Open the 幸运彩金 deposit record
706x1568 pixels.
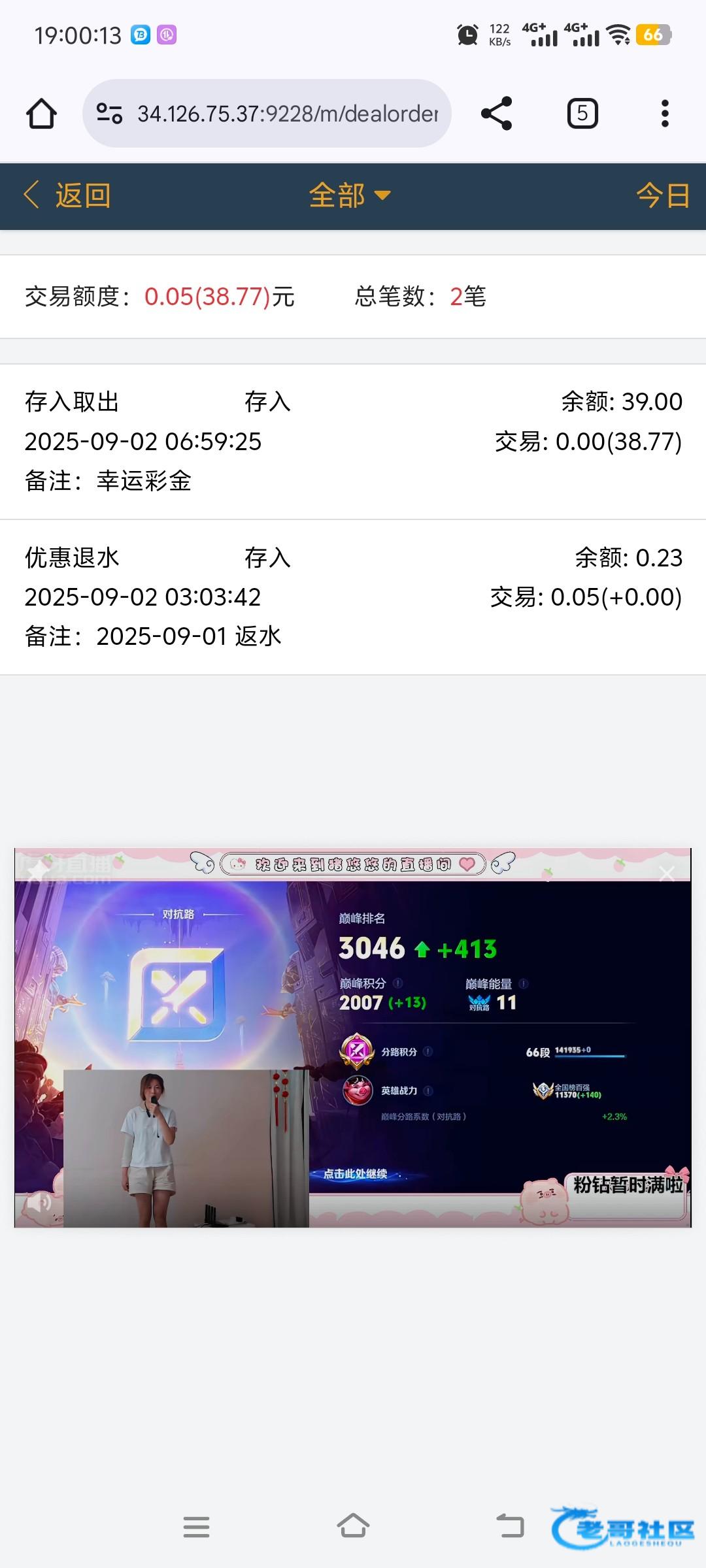353,442
